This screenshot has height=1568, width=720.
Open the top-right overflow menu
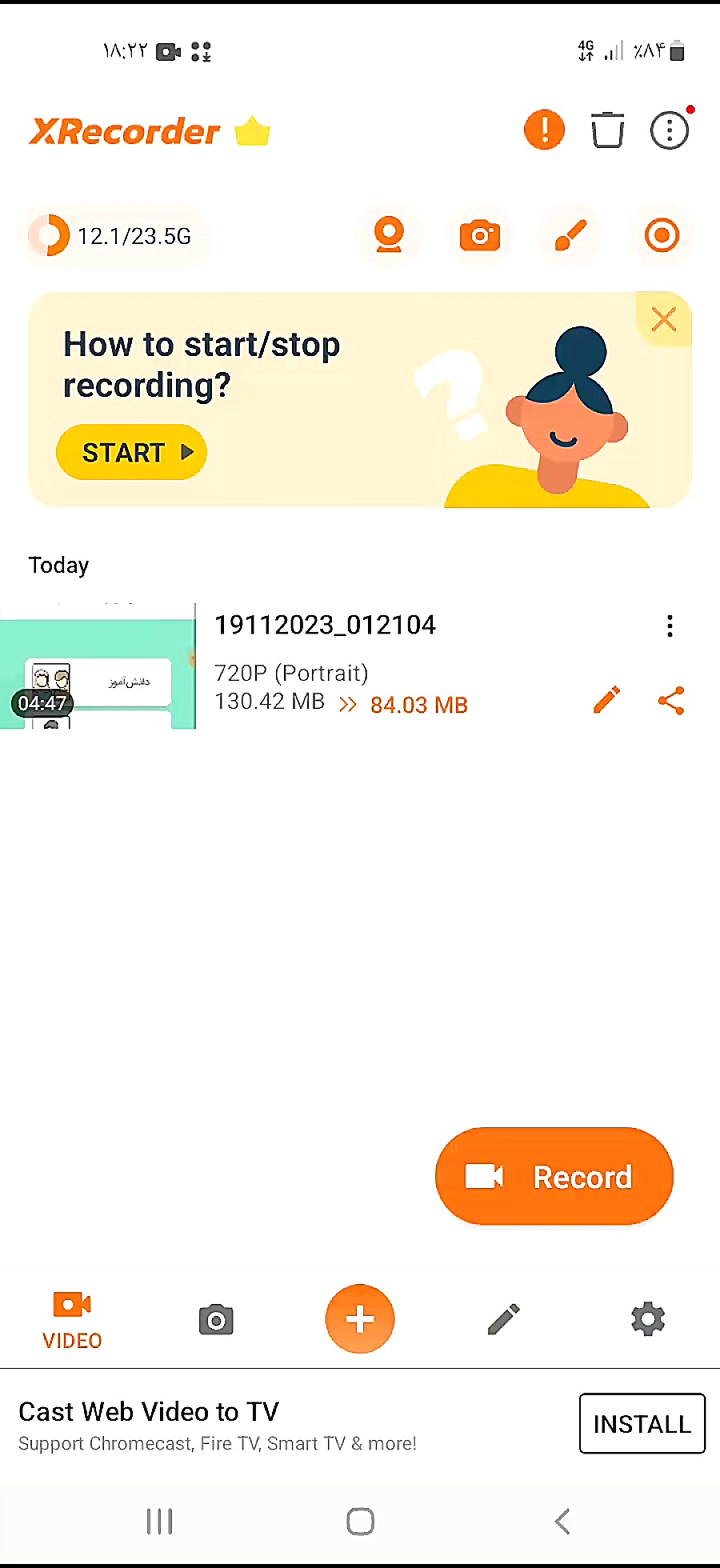670,130
